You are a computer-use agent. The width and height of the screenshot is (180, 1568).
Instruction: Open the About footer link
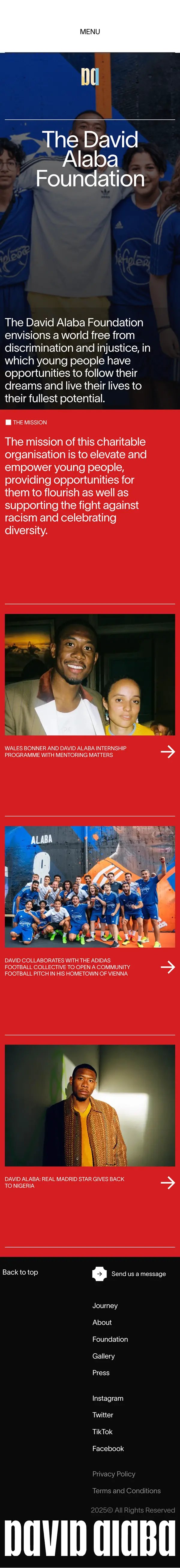[x=102, y=1322]
